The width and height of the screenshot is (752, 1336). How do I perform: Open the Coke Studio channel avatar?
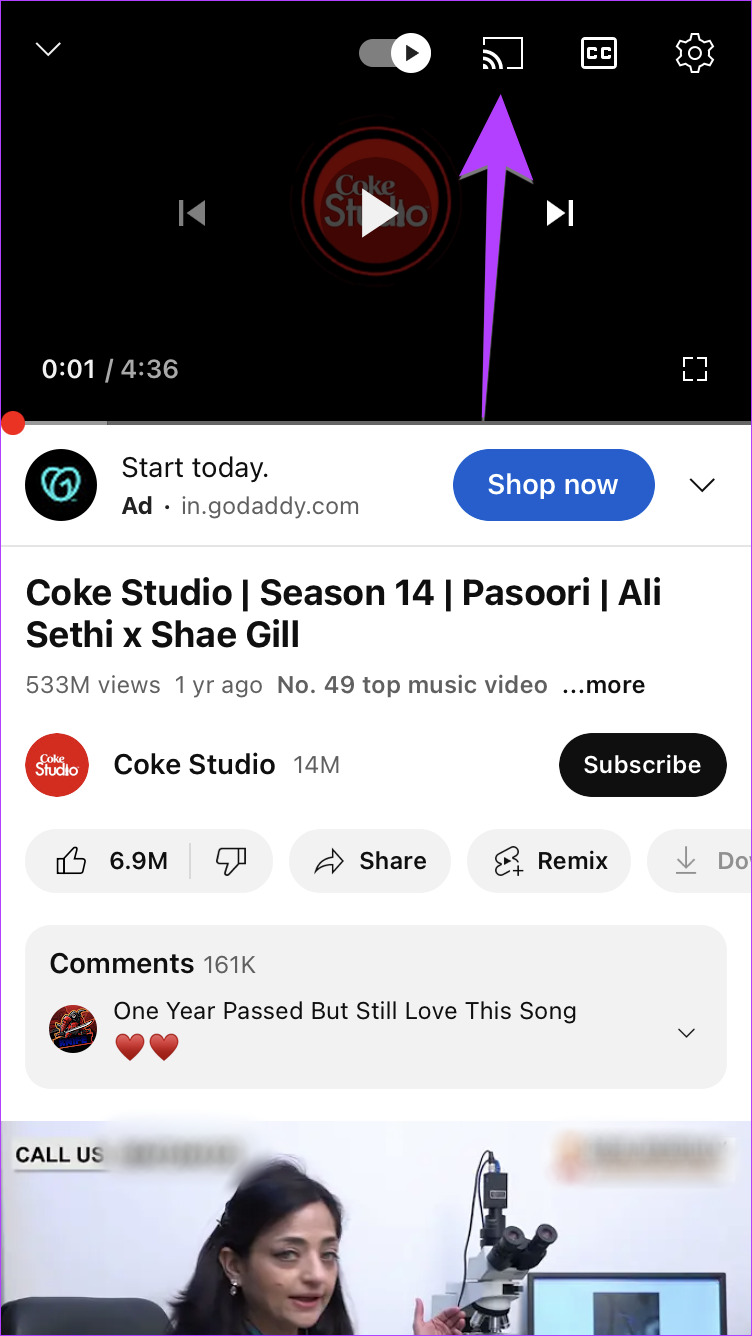click(57, 765)
